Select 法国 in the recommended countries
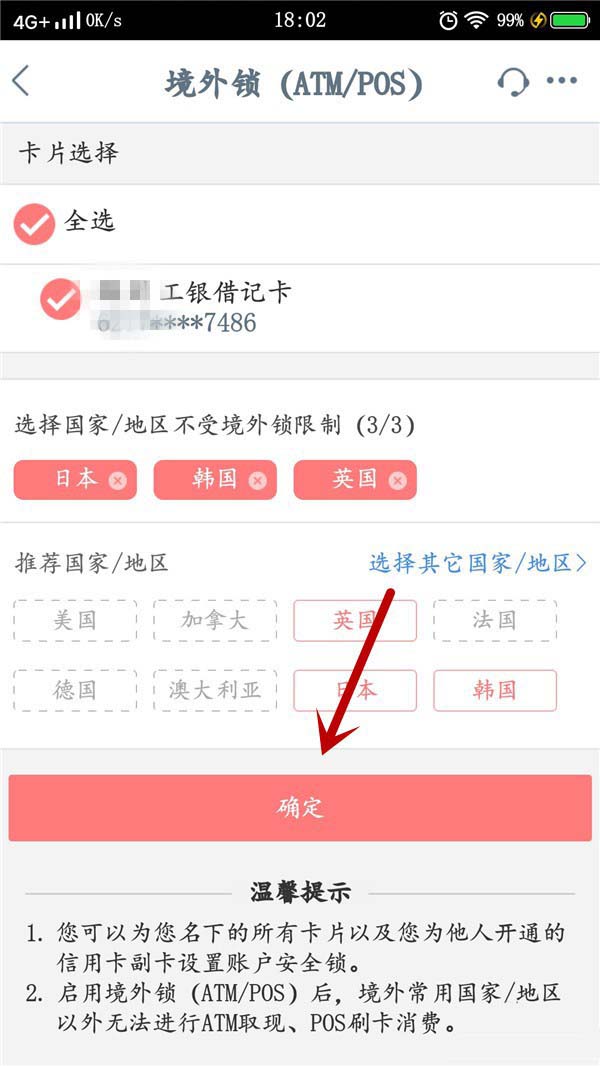The image size is (600, 1066). (495, 621)
